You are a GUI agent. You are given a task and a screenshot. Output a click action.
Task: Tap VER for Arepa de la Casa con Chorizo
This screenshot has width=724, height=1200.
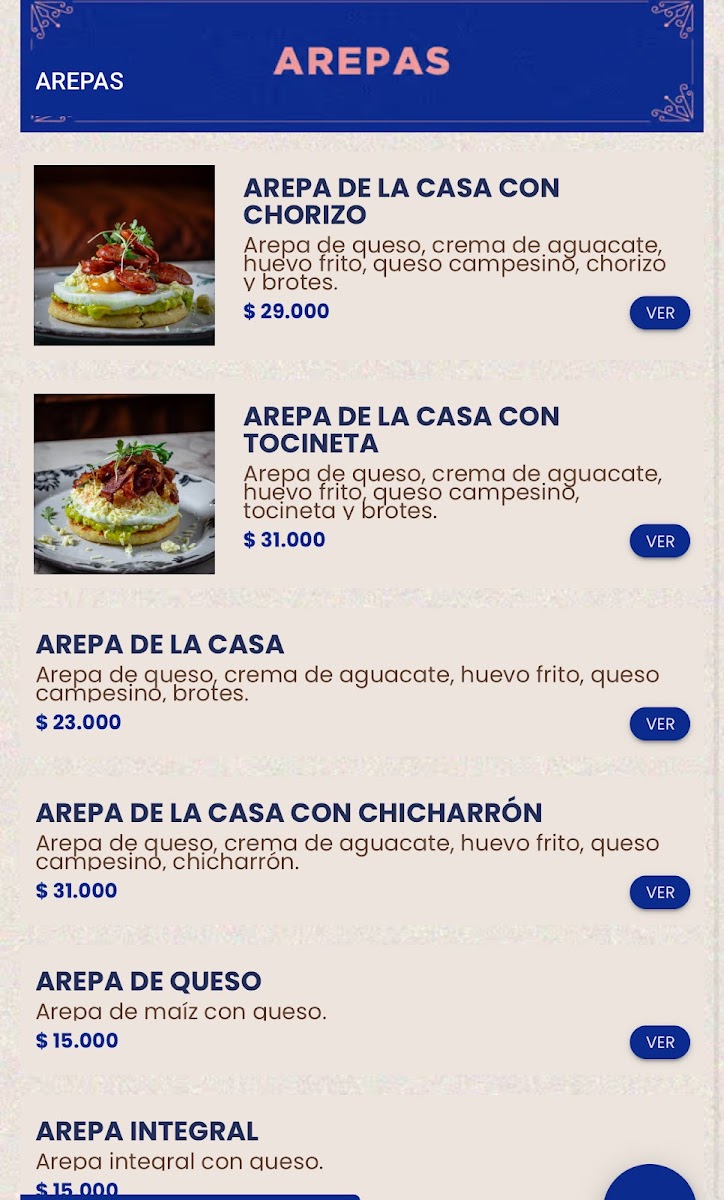[x=659, y=313]
